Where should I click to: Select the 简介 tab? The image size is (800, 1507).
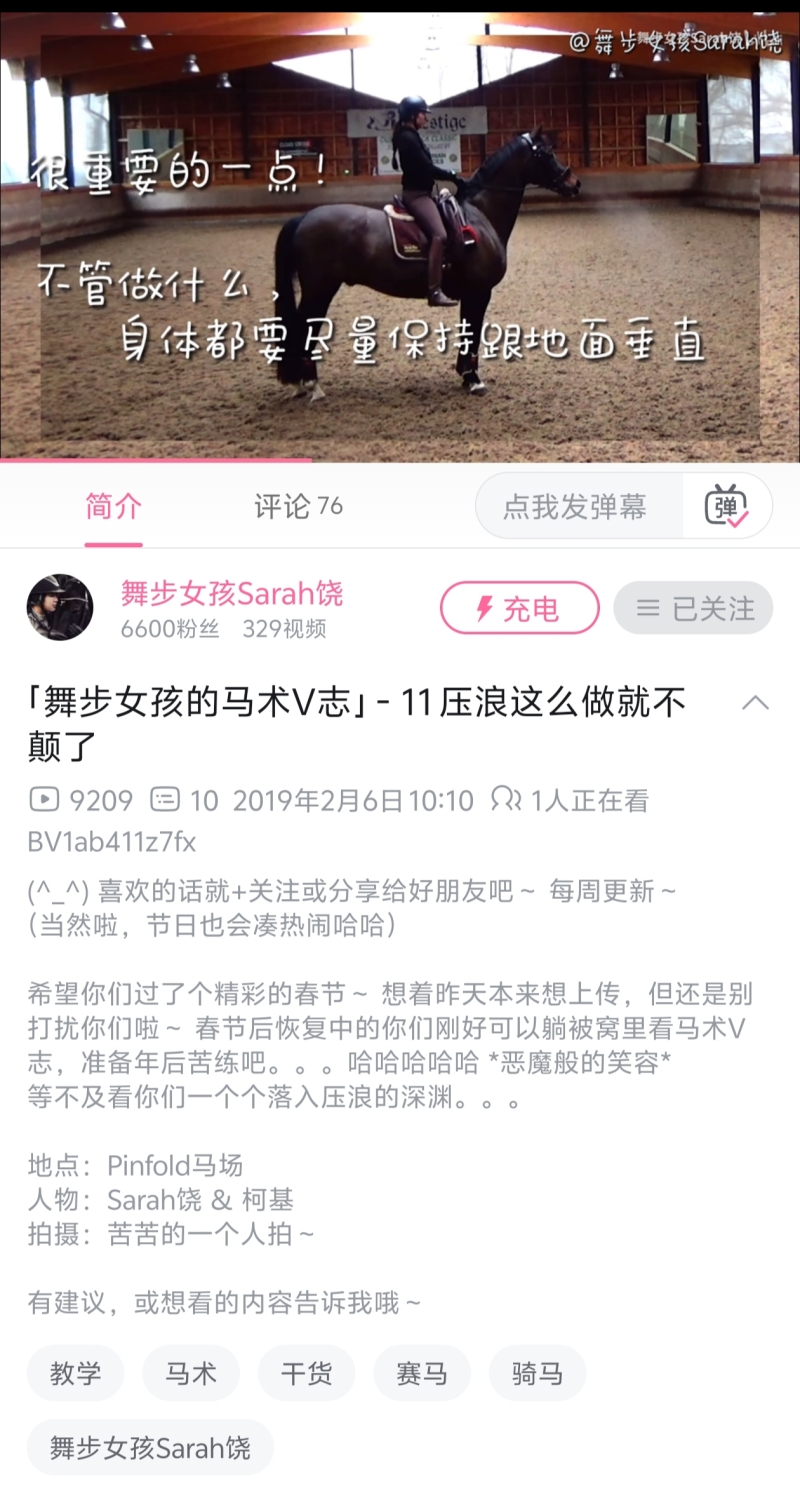113,506
